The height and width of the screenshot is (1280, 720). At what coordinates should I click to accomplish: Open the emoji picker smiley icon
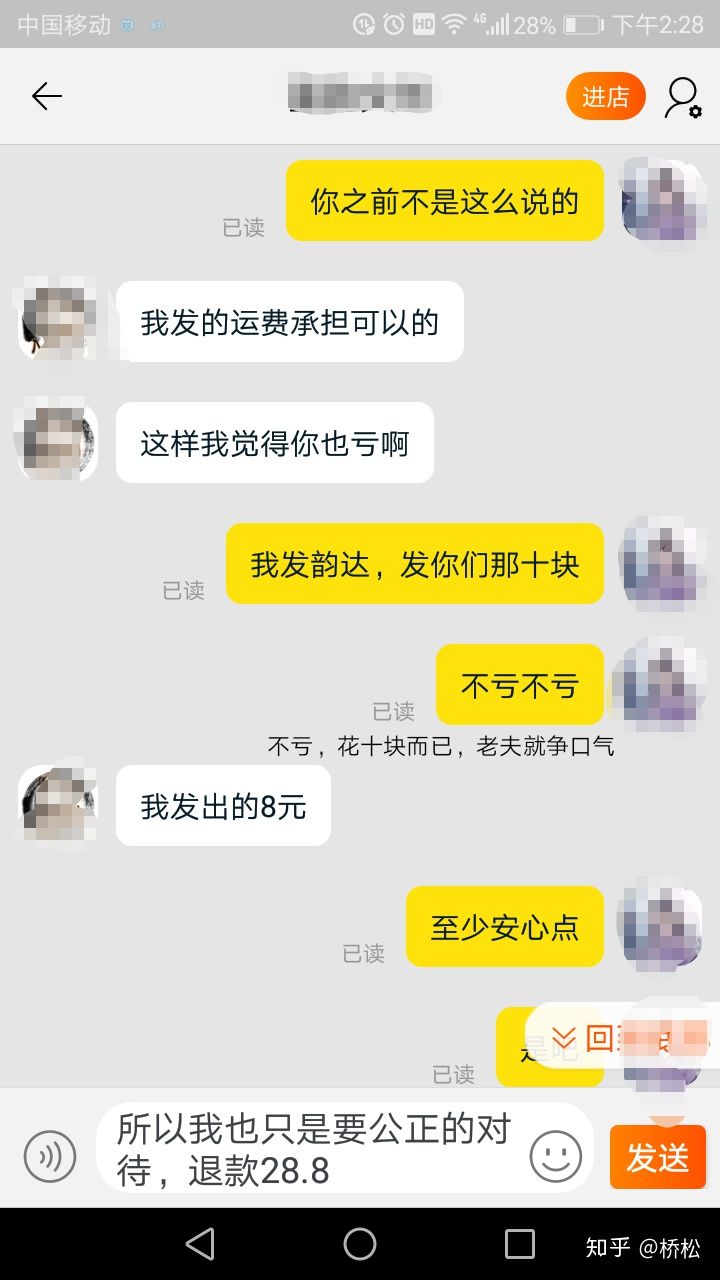click(556, 1157)
